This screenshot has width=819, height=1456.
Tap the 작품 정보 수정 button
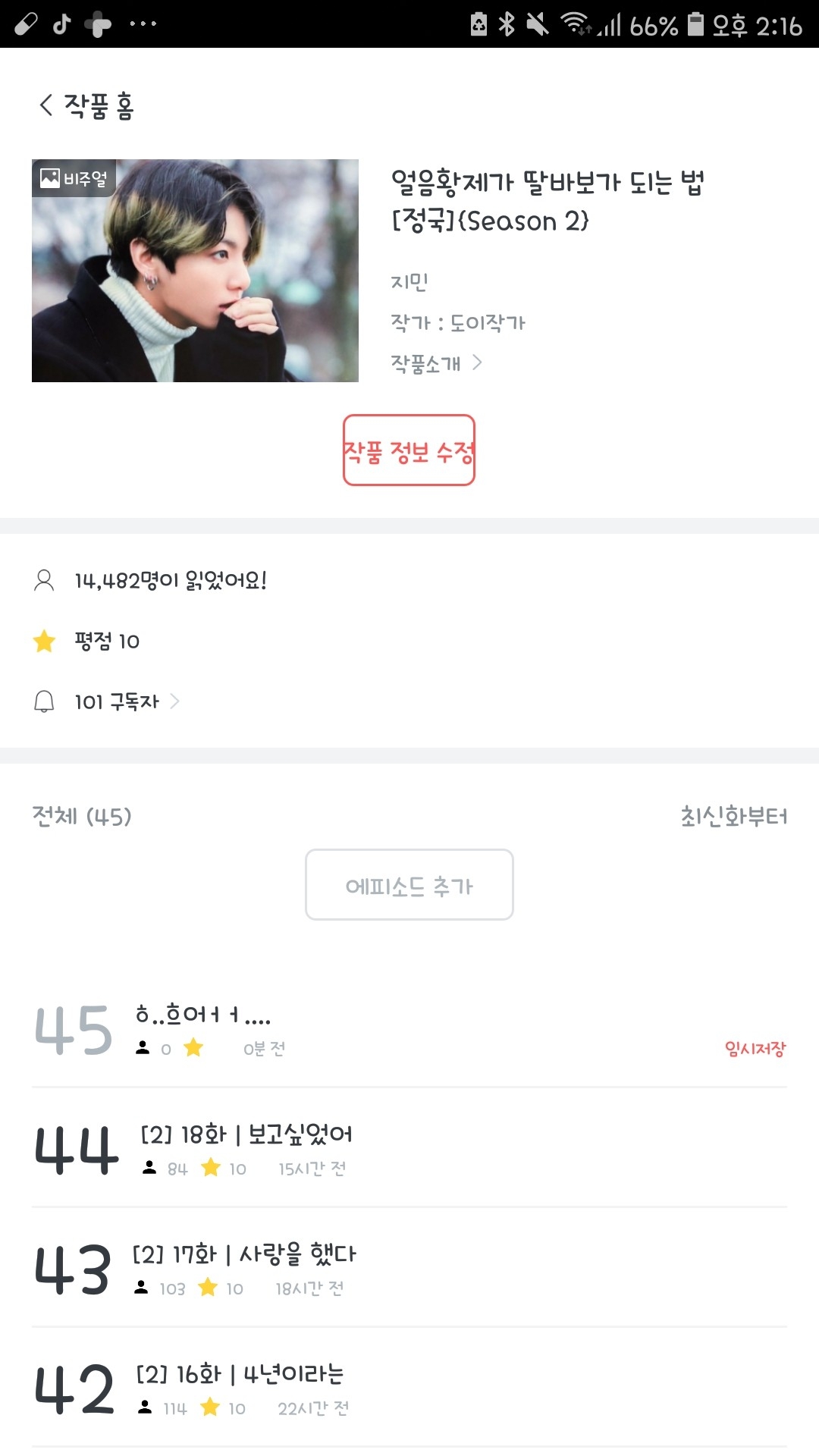point(409,450)
